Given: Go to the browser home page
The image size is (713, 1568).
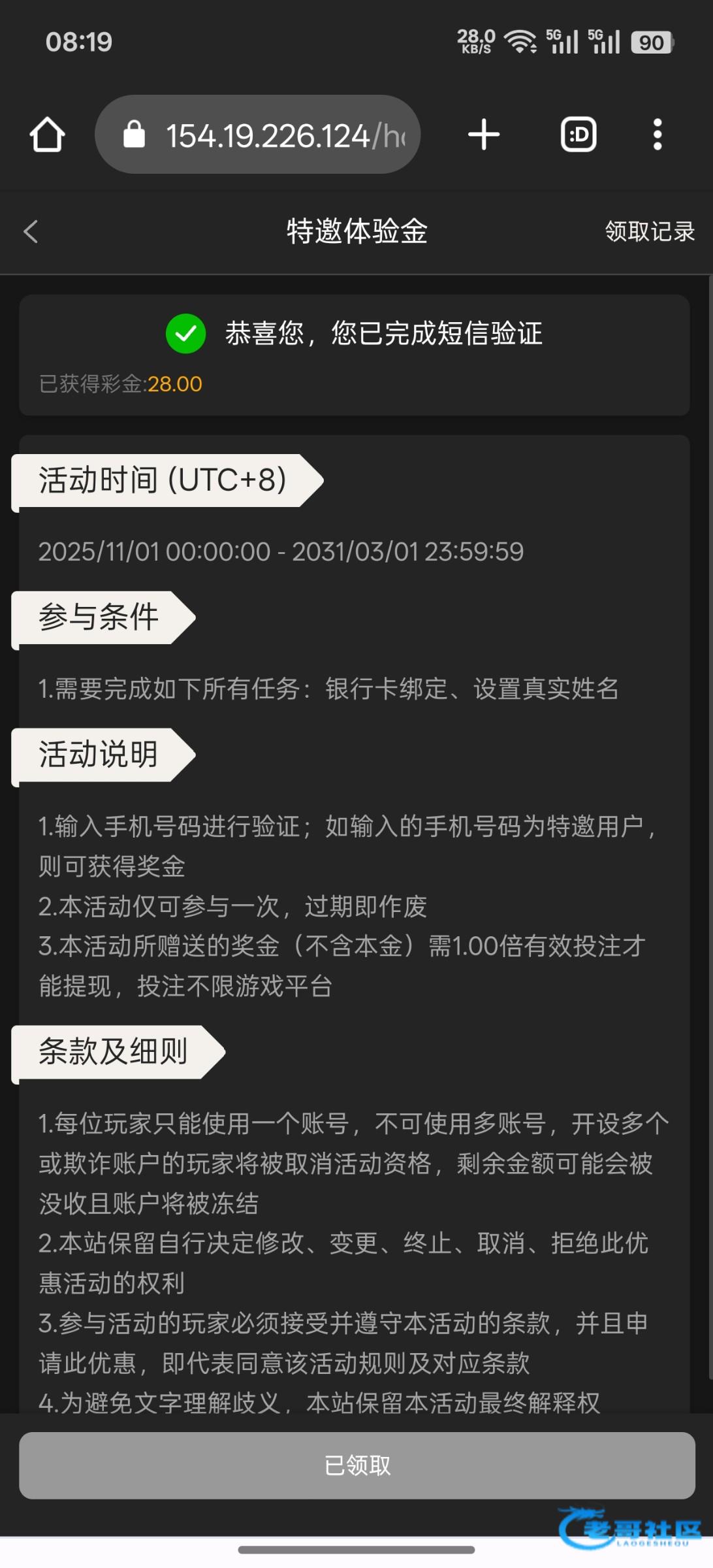Looking at the screenshot, I should pyautogui.click(x=47, y=135).
